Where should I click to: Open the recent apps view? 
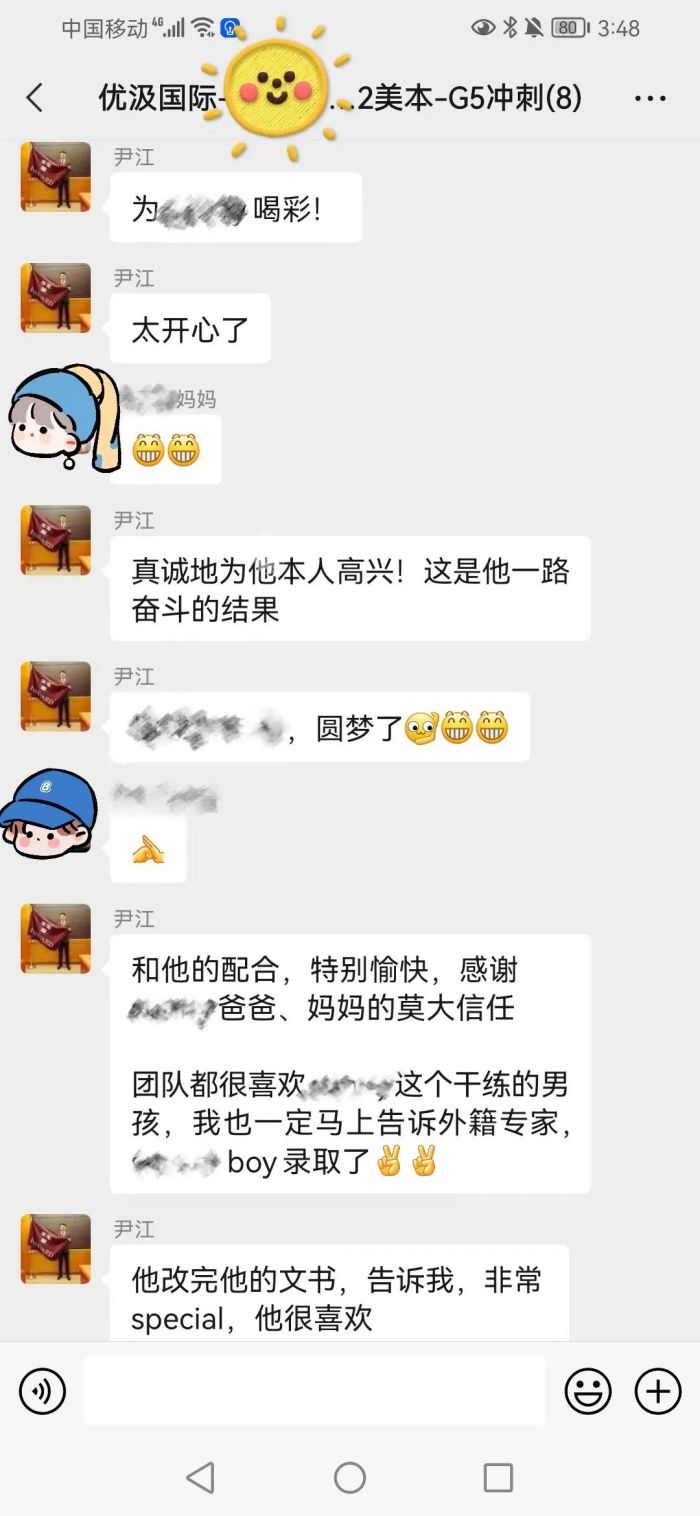pos(498,1478)
